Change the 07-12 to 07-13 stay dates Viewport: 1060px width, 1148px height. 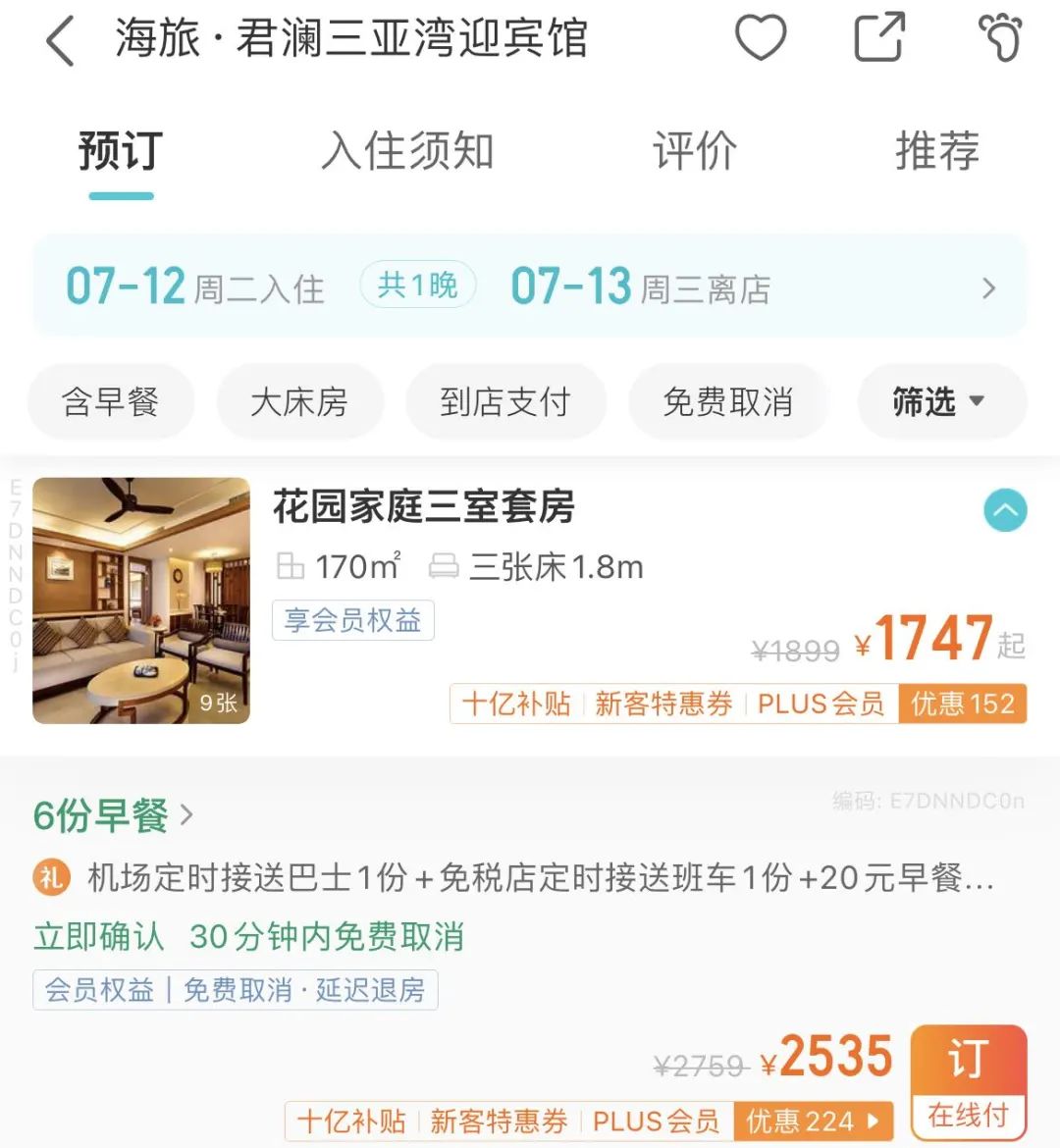[x=530, y=287]
